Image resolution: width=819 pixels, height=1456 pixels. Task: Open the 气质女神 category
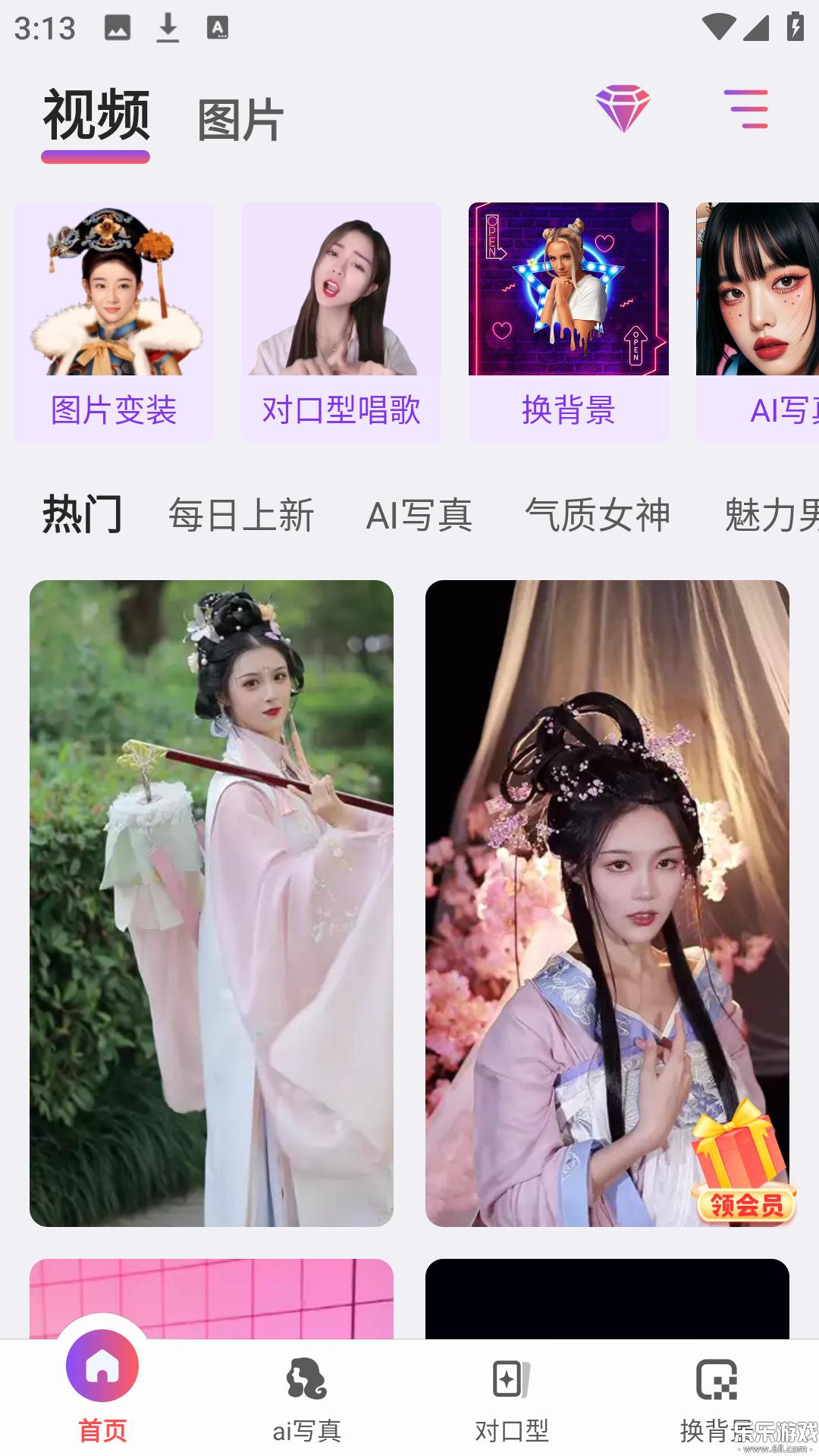click(x=598, y=515)
